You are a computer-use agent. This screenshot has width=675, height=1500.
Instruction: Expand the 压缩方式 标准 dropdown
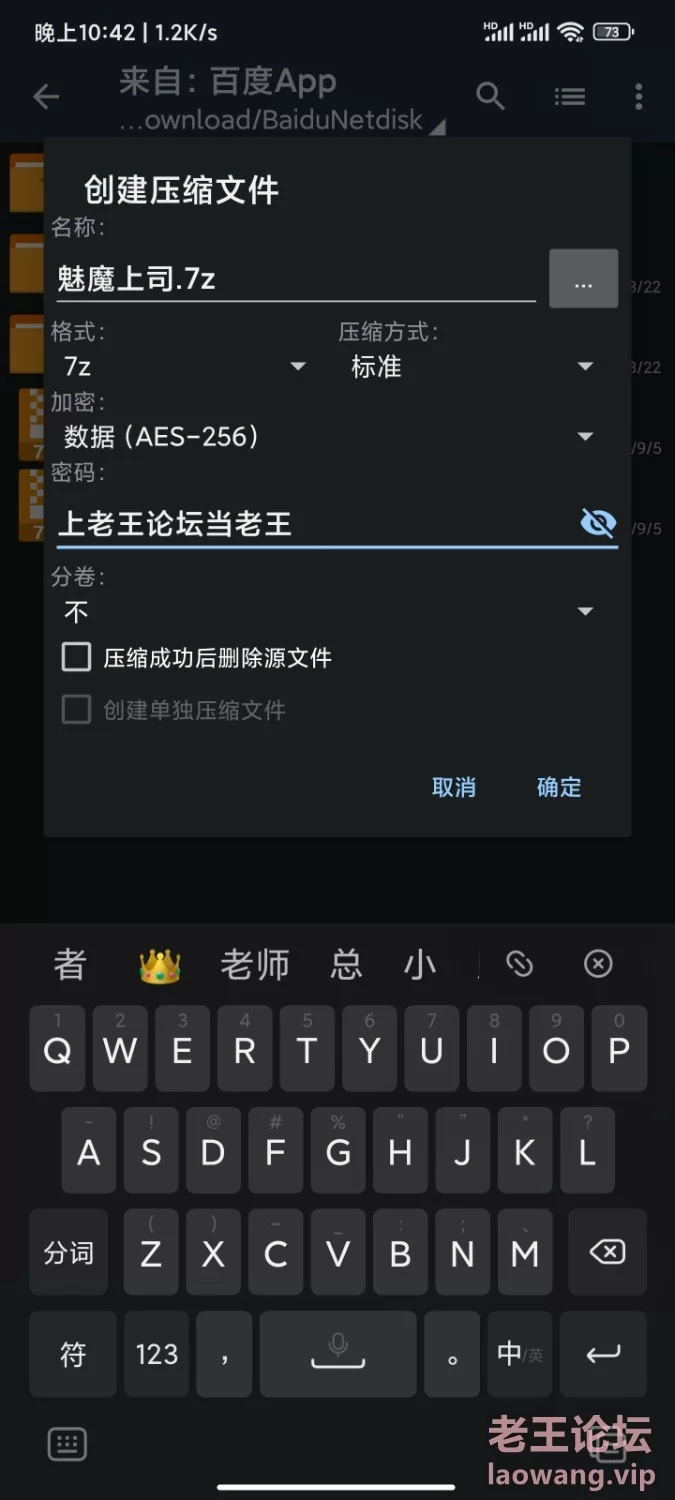click(x=472, y=367)
